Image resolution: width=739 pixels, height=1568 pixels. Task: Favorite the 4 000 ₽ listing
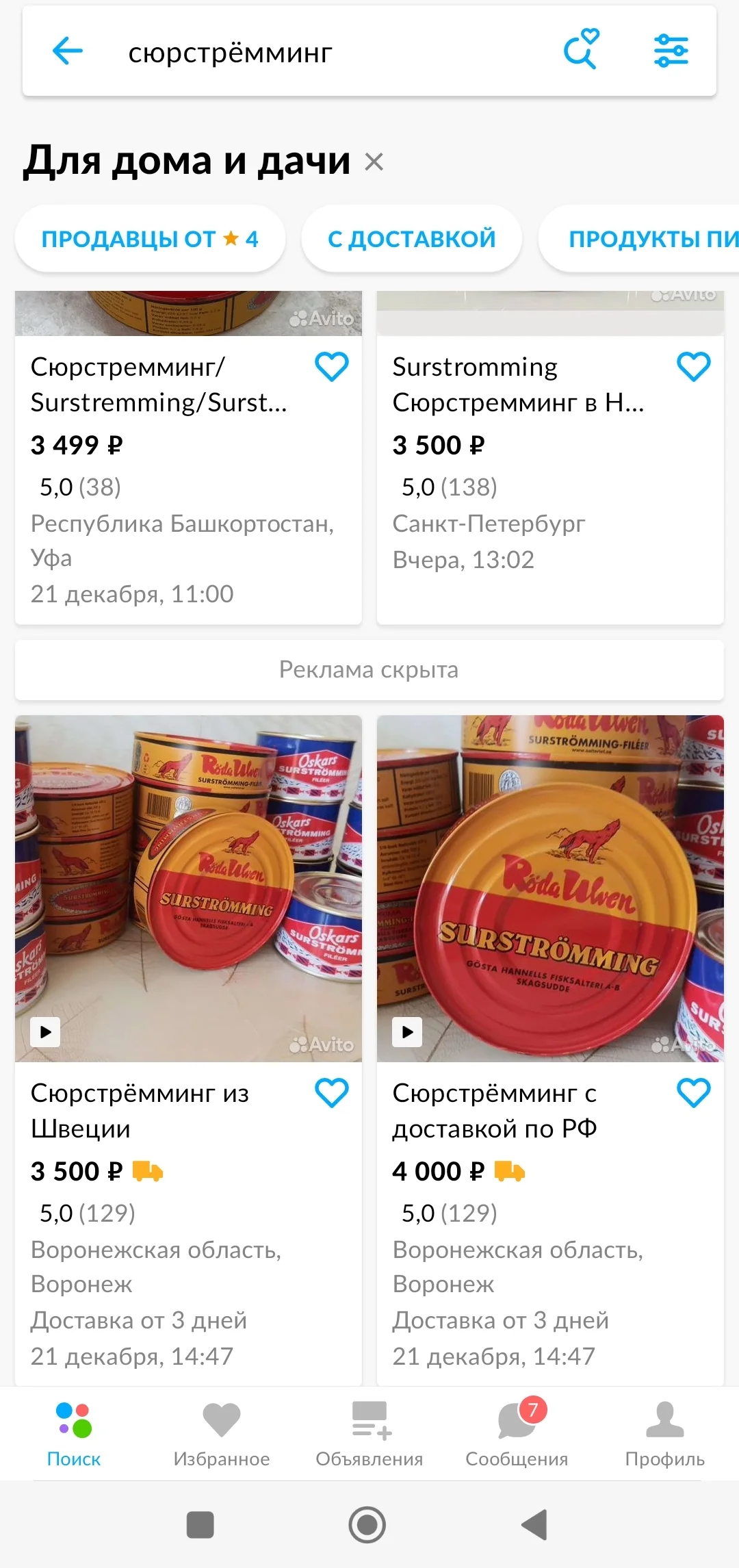pyautogui.click(x=693, y=1093)
